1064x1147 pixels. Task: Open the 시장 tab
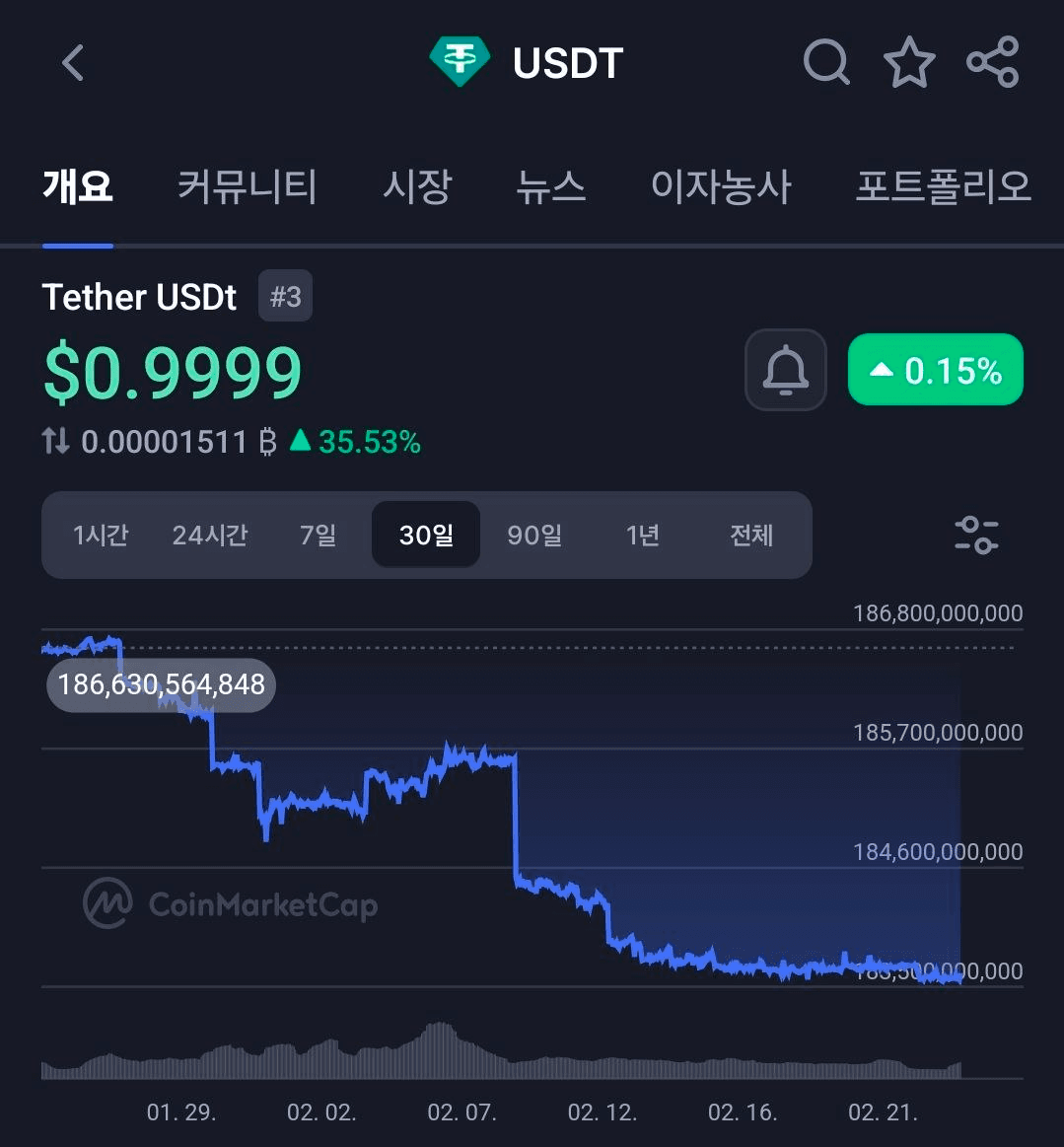click(x=417, y=186)
